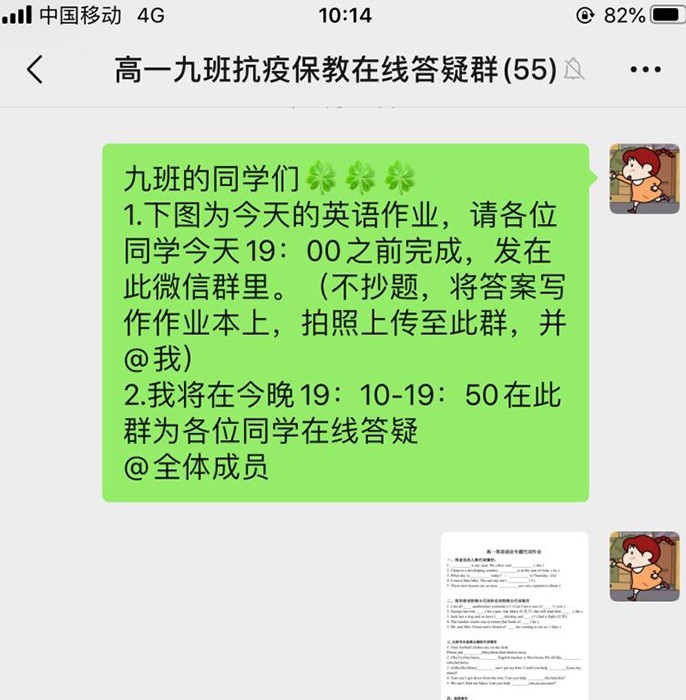Open the group chat overflow menu
Viewport: 686px width, 700px height.
click(645, 69)
